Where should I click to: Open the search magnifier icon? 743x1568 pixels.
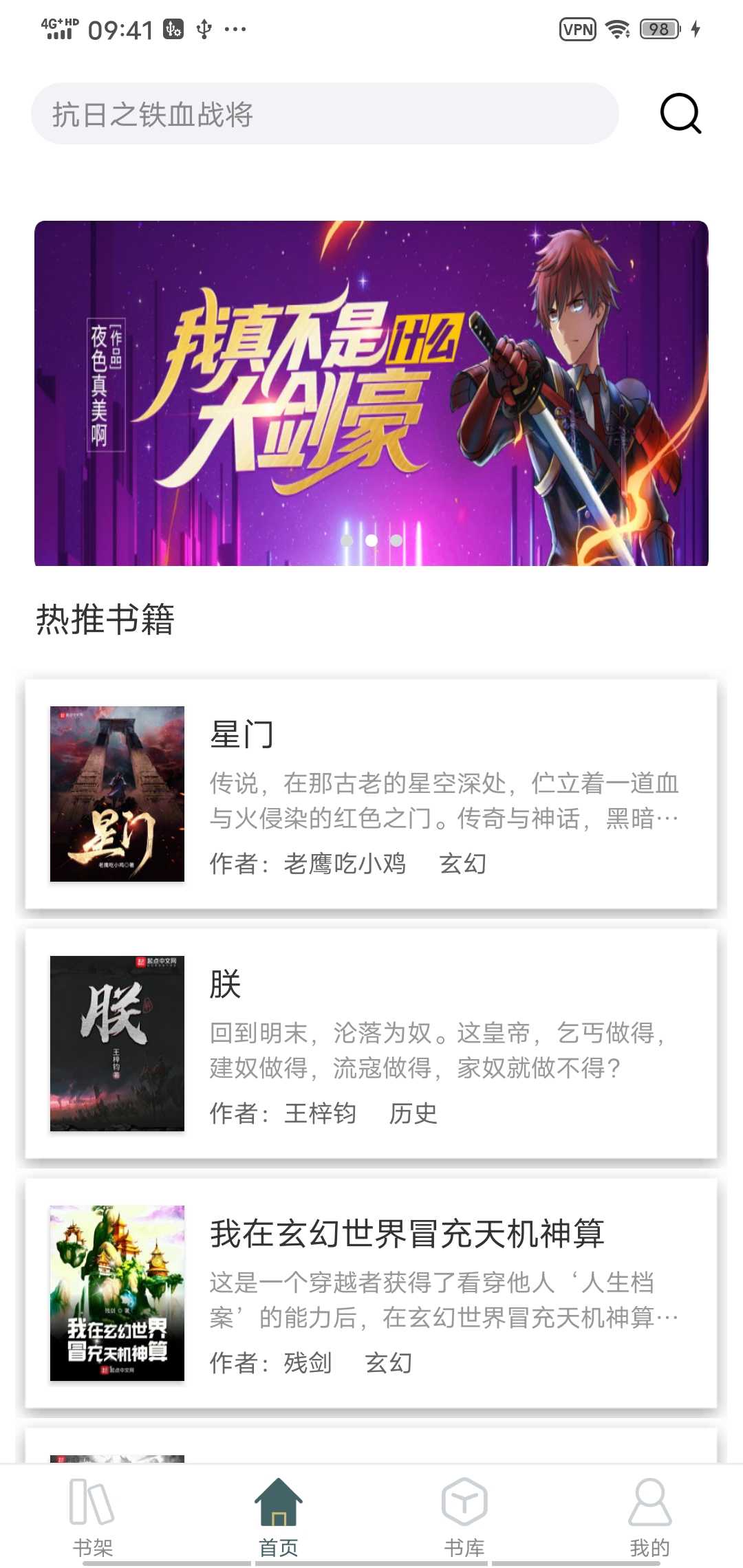click(681, 114)
